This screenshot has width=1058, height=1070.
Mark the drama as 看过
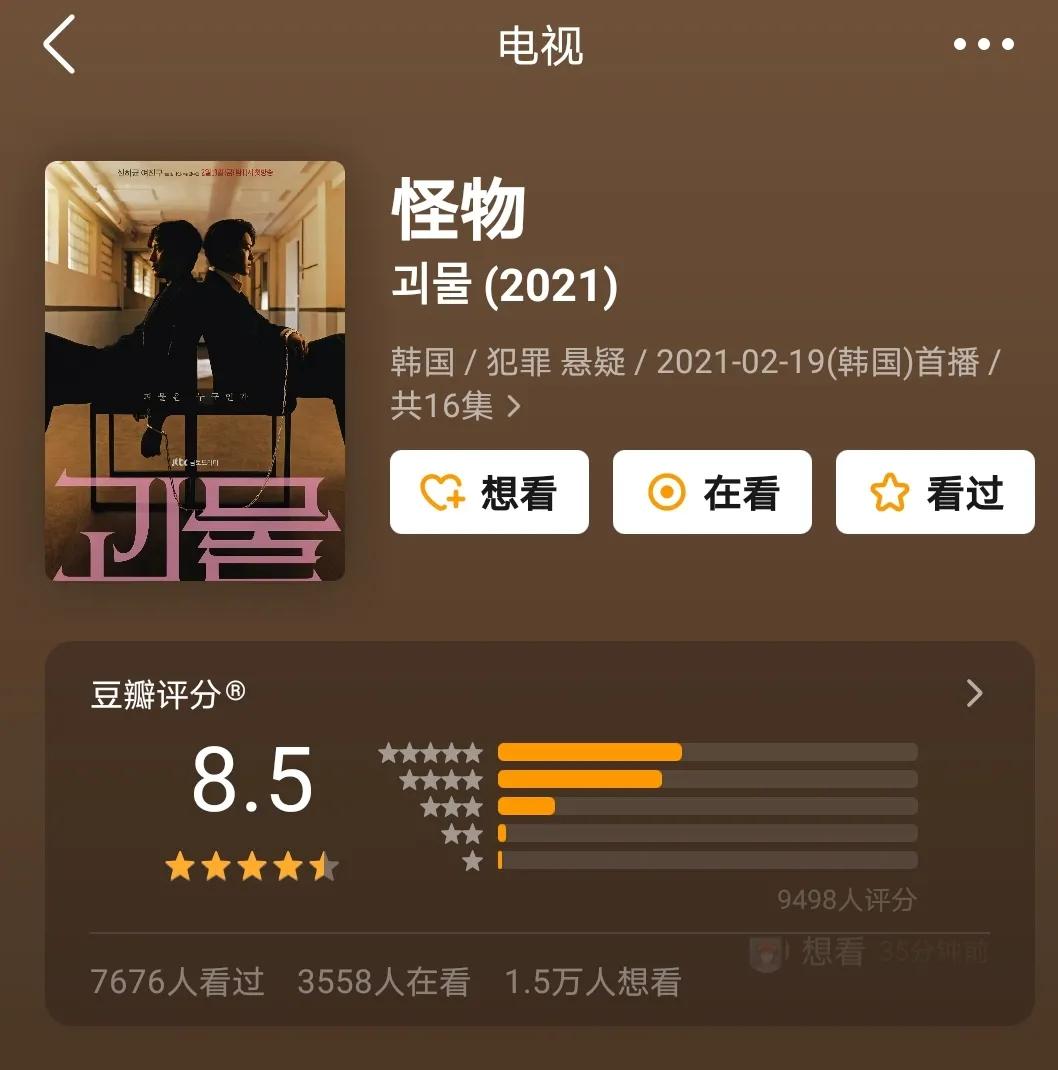tap(935, 492)
